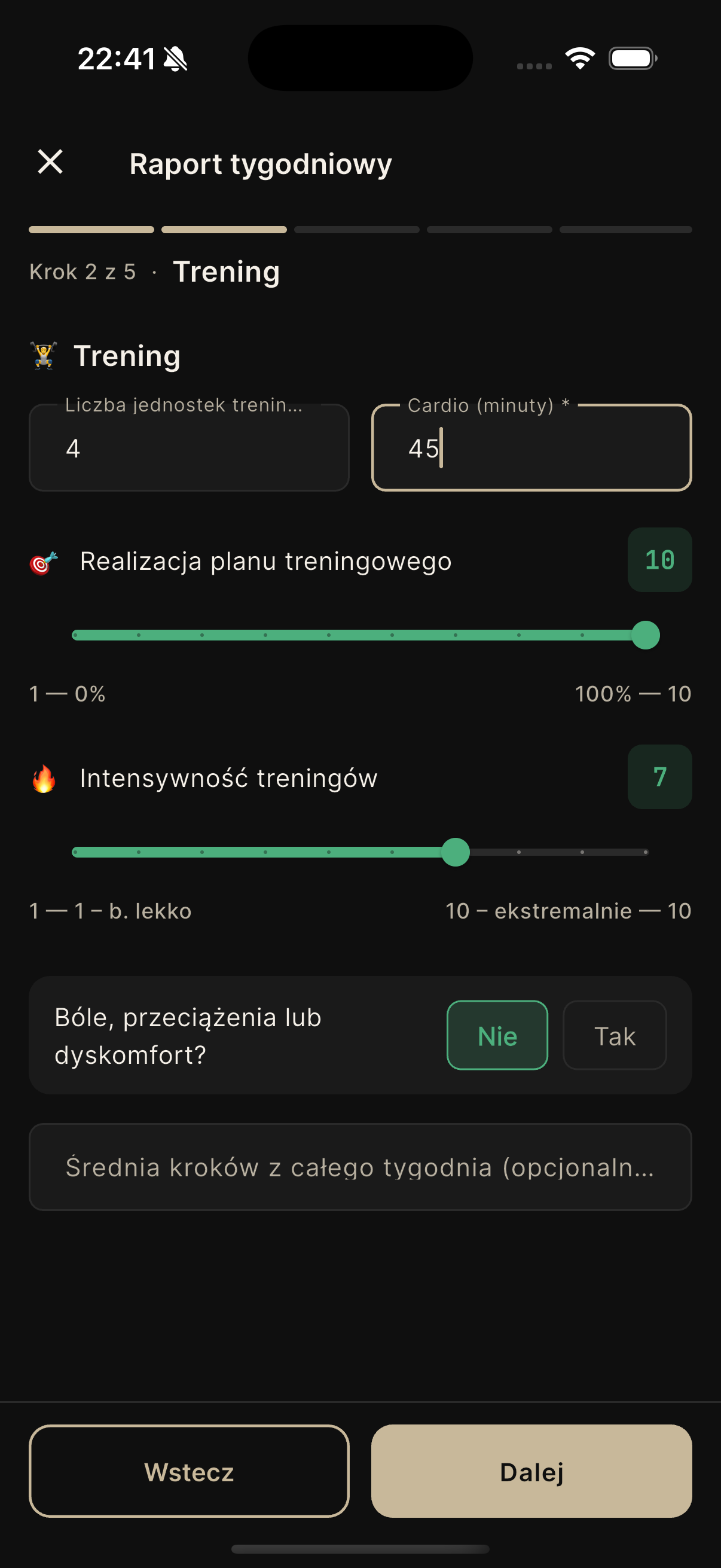Click the X to close the weekly report
721x1568 pixels.
(x=51, y=163)
